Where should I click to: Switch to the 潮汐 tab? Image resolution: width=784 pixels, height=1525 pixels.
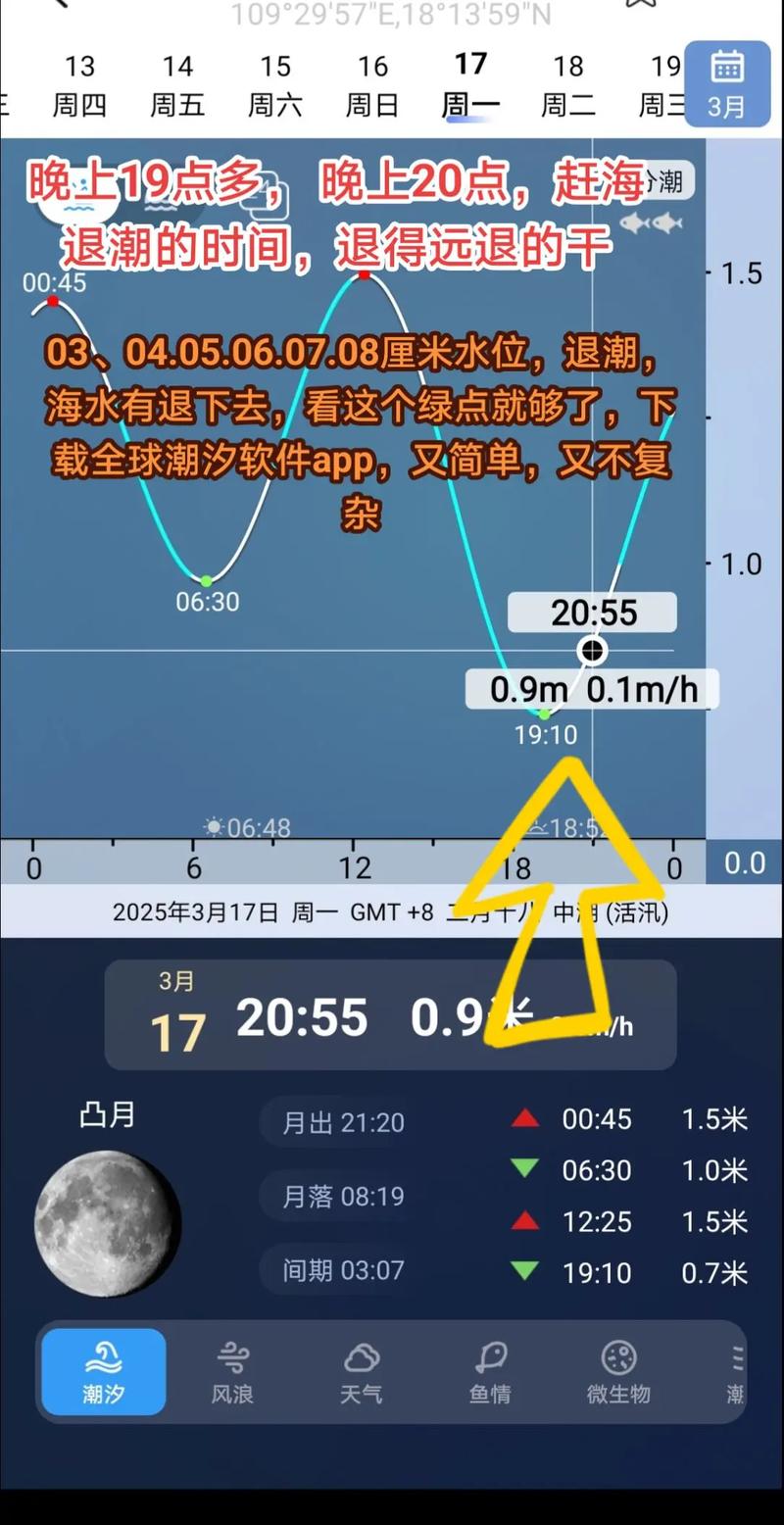pyautogui.click(x=104, y=1372)
